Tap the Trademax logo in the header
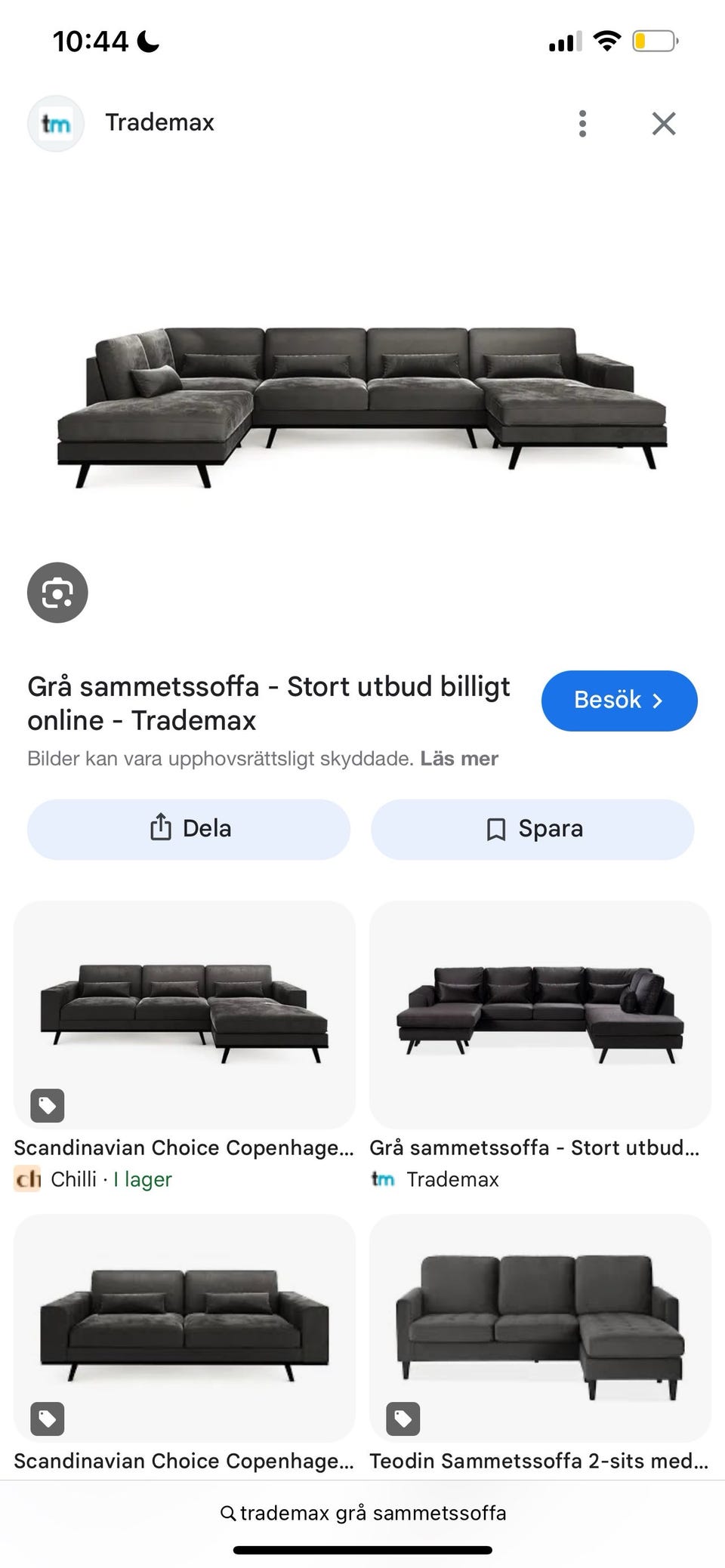The image size is (725, 1568). coord(56,123)
